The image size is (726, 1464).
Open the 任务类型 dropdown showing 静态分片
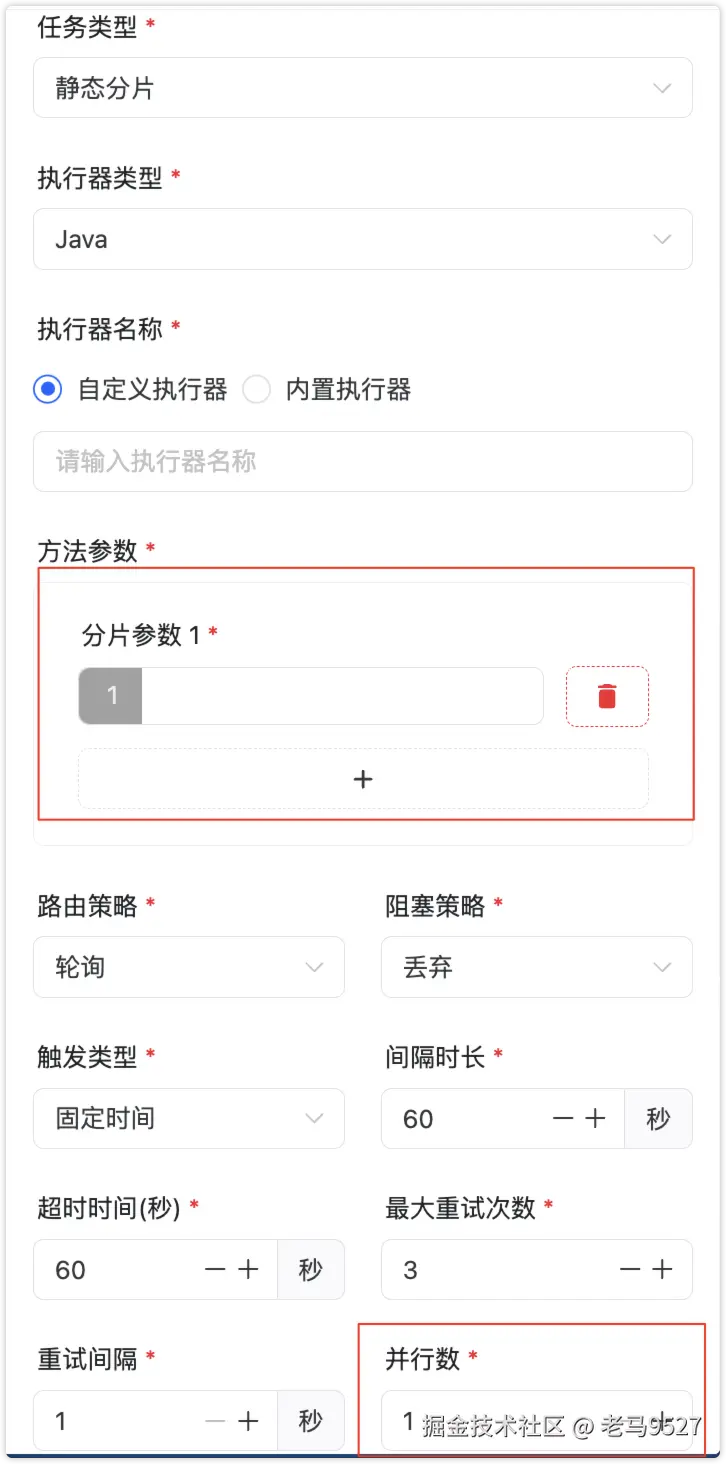click(362, 88)
